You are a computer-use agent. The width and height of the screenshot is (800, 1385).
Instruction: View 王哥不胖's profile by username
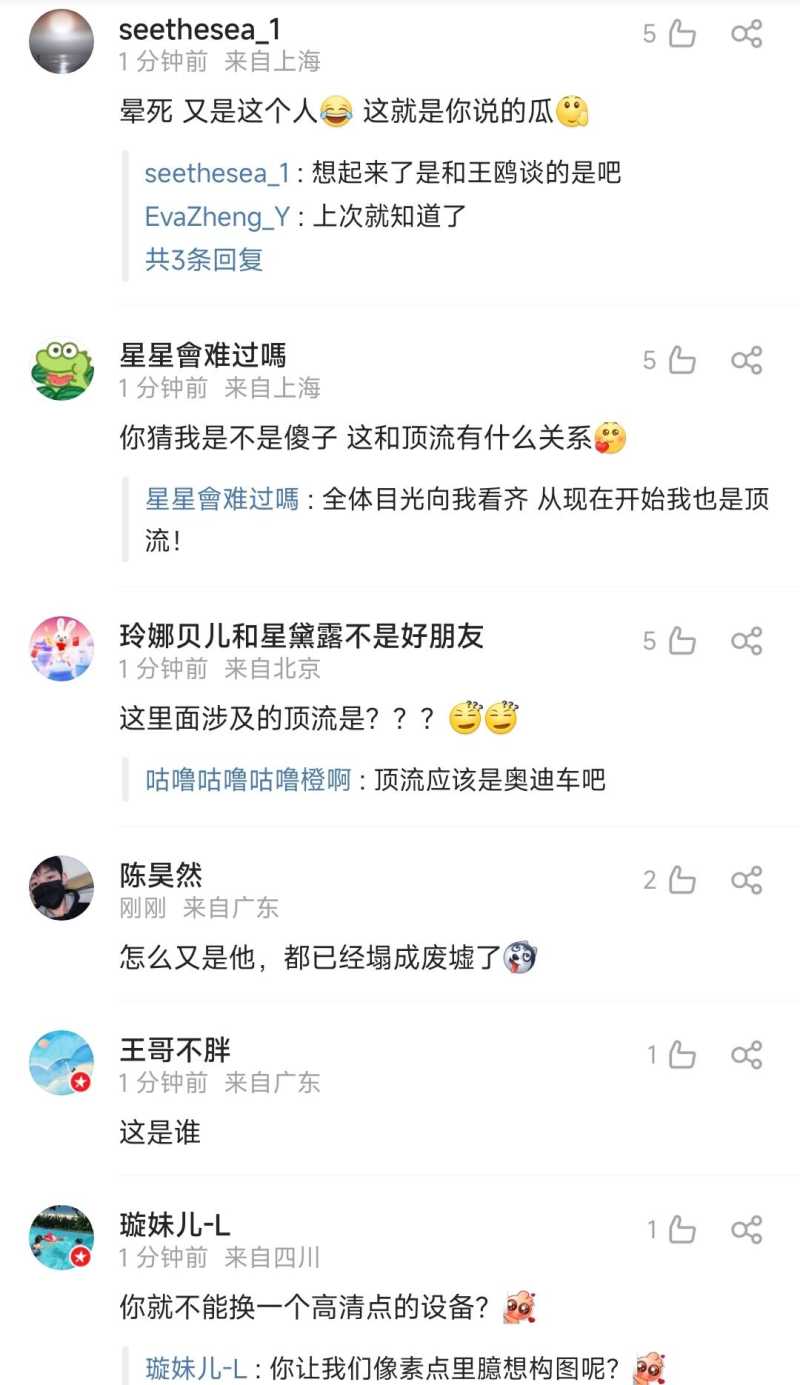pos(175,1050)
